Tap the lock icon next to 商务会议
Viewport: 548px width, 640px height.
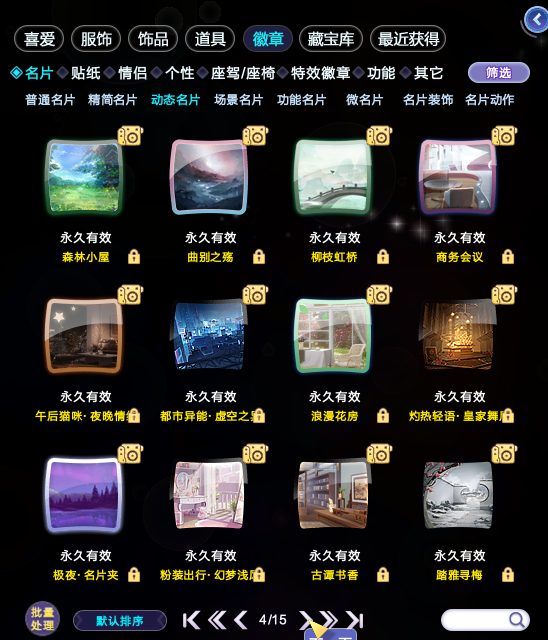[x=508, y=257]
